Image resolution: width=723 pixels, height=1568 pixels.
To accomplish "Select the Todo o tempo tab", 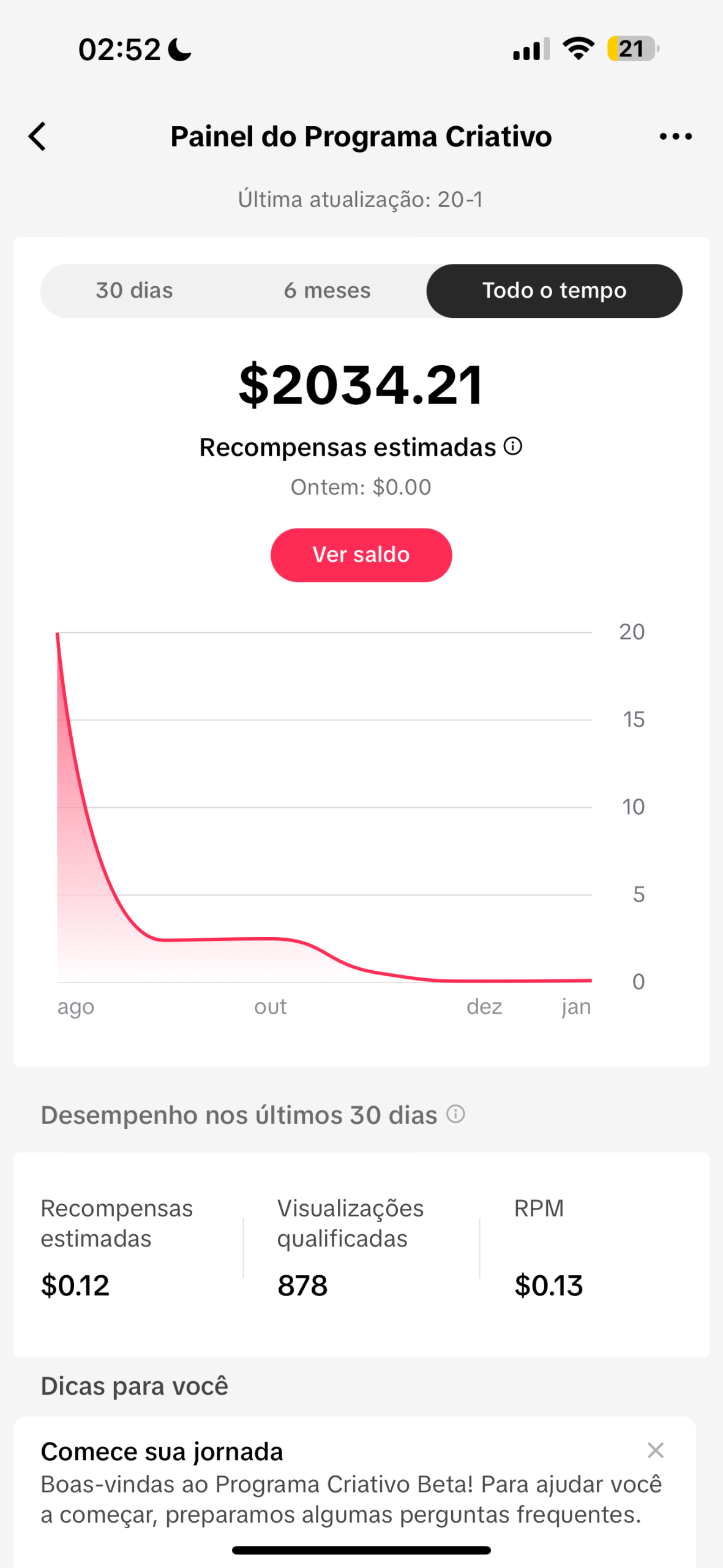I will 554,290.
